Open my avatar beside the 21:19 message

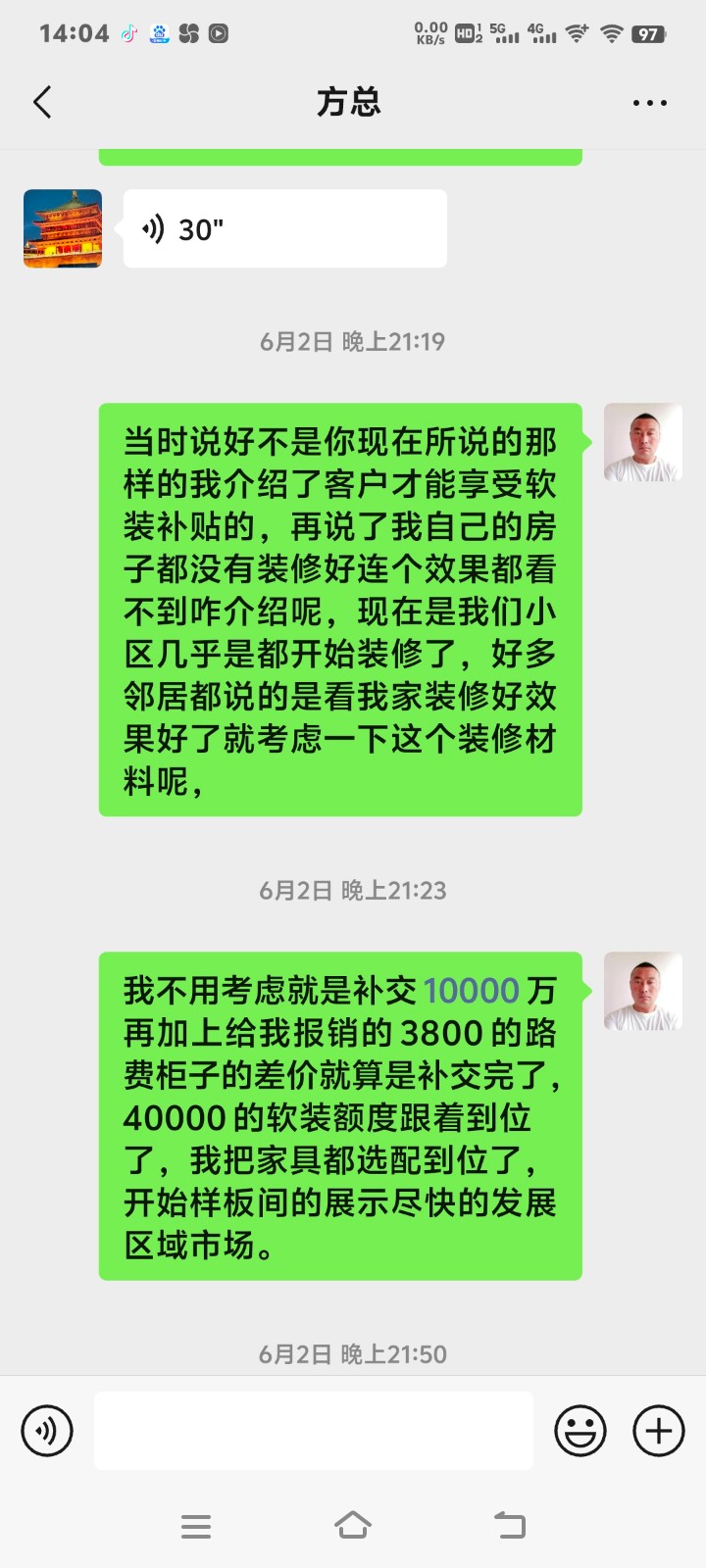(643, 443)
